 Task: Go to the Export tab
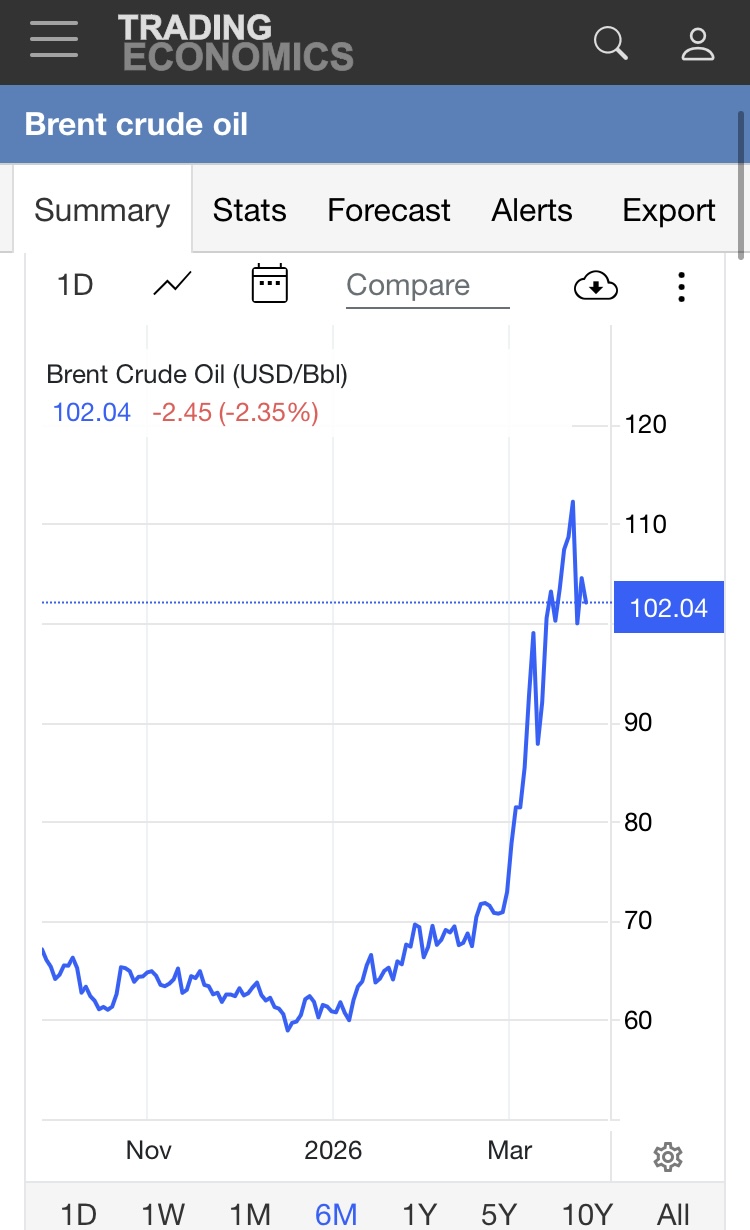tap(668, 210)
